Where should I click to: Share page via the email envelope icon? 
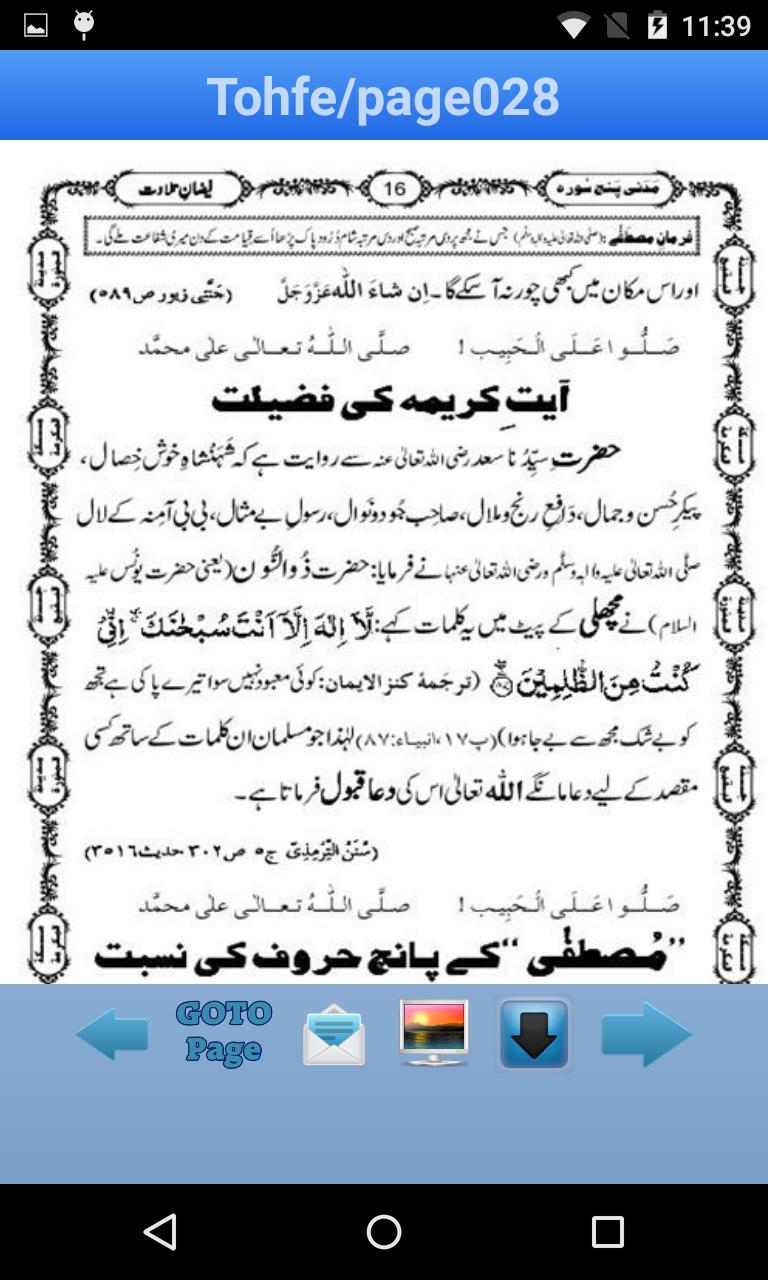(x=333, y=1034)
